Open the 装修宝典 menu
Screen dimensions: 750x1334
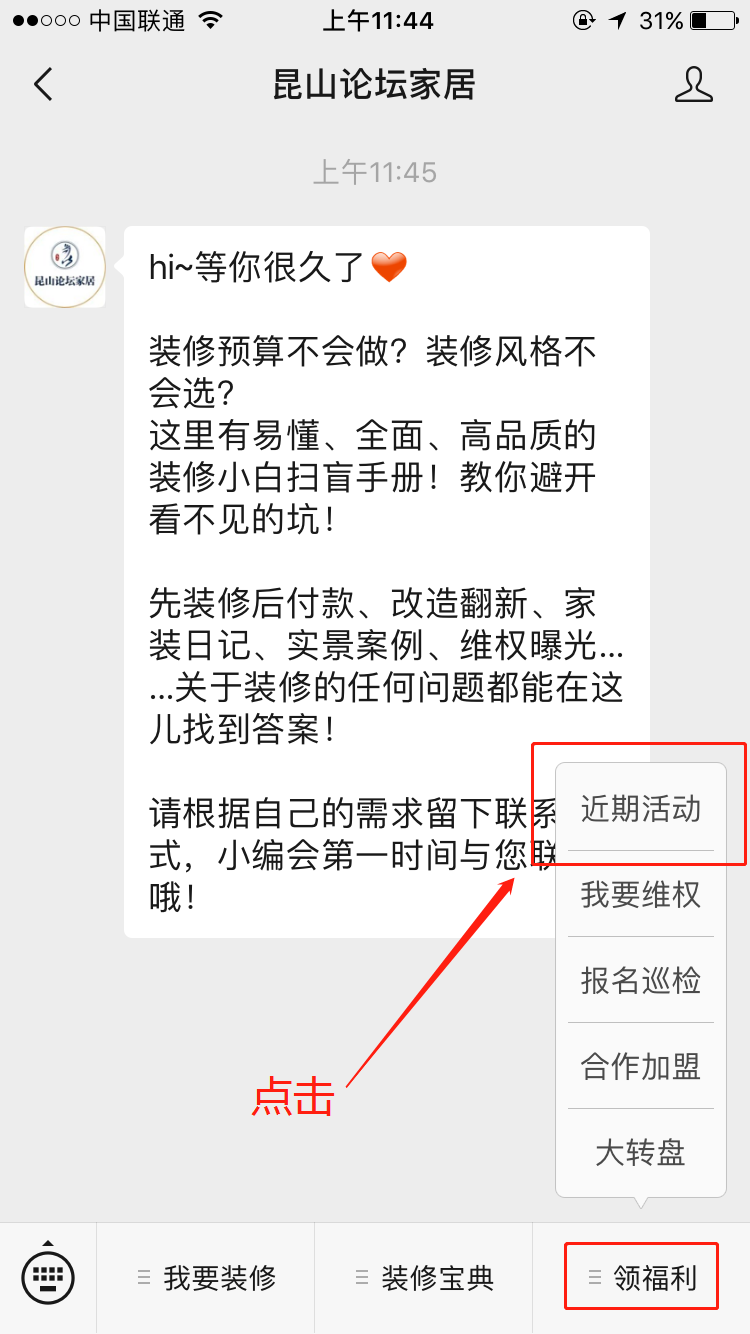[x=424, y=1278]
